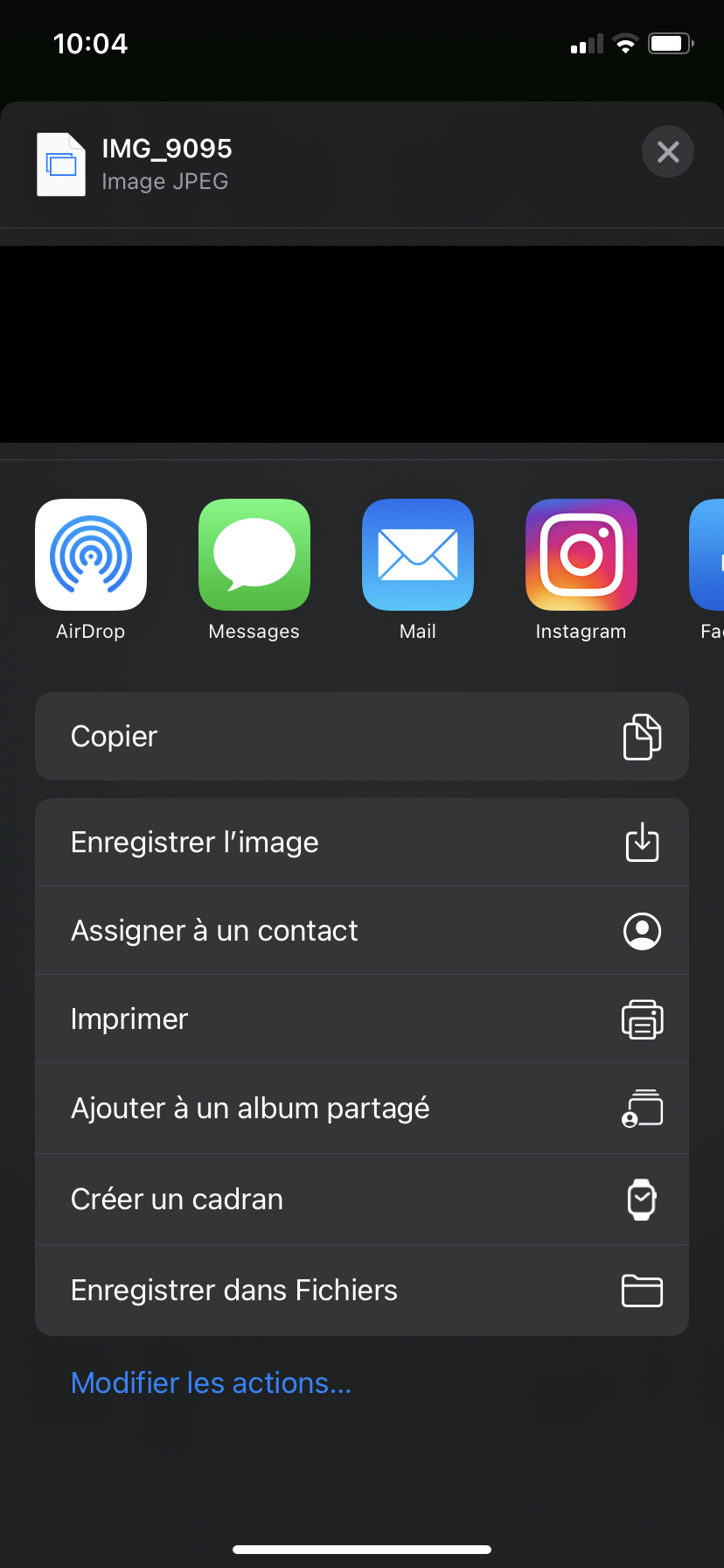
Task: Choose Créer un cadran
Action: click(x=362, y=1200)
